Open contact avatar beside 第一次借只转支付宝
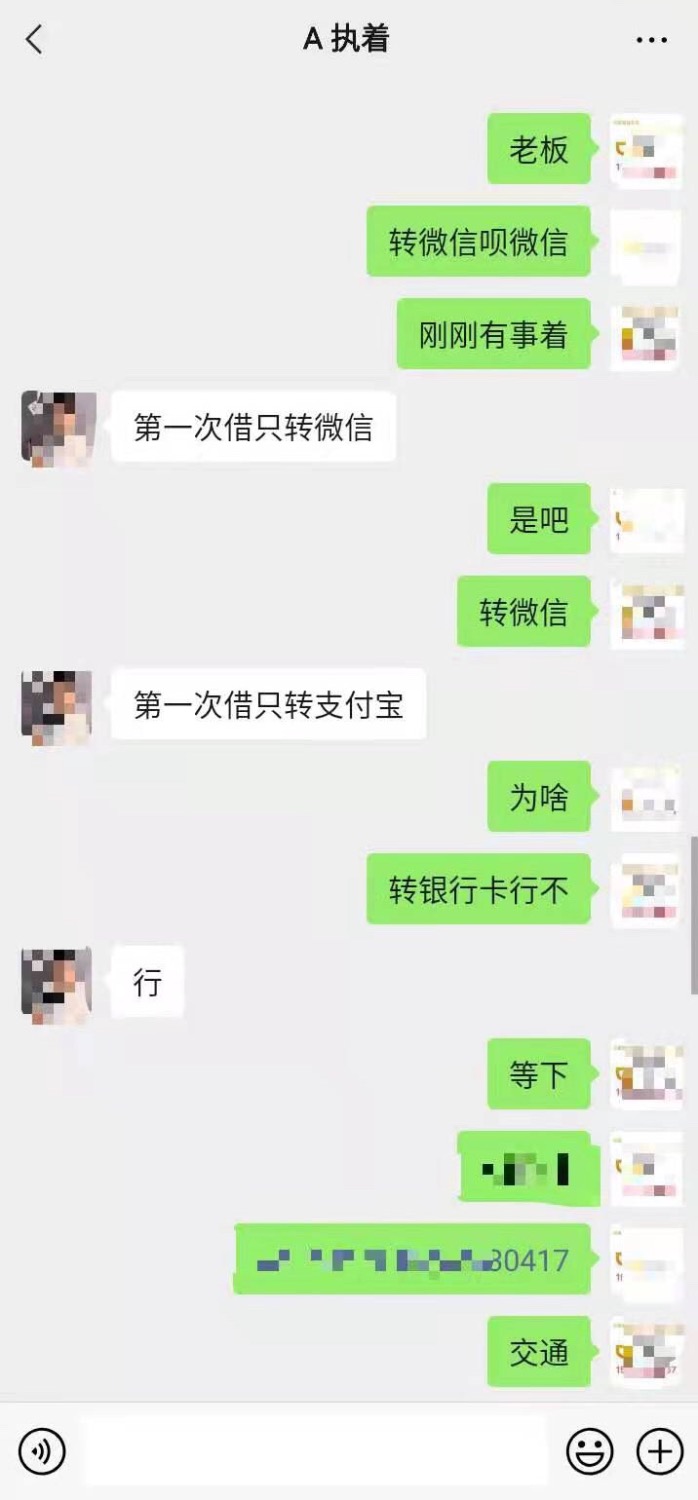This screenshot has width=698, height=1500. (58, 706)
